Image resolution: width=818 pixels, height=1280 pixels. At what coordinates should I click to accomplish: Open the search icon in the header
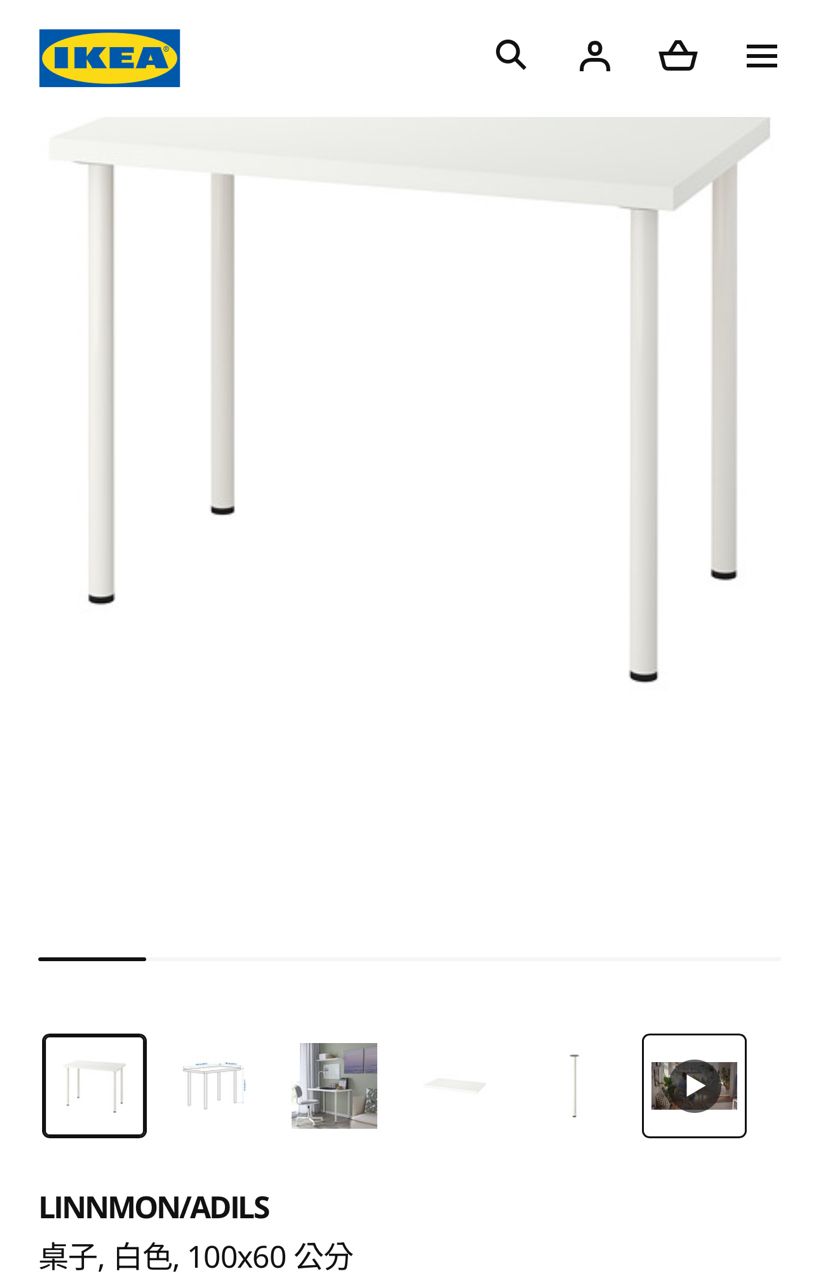pyautogui.click(x=510, y=55)
